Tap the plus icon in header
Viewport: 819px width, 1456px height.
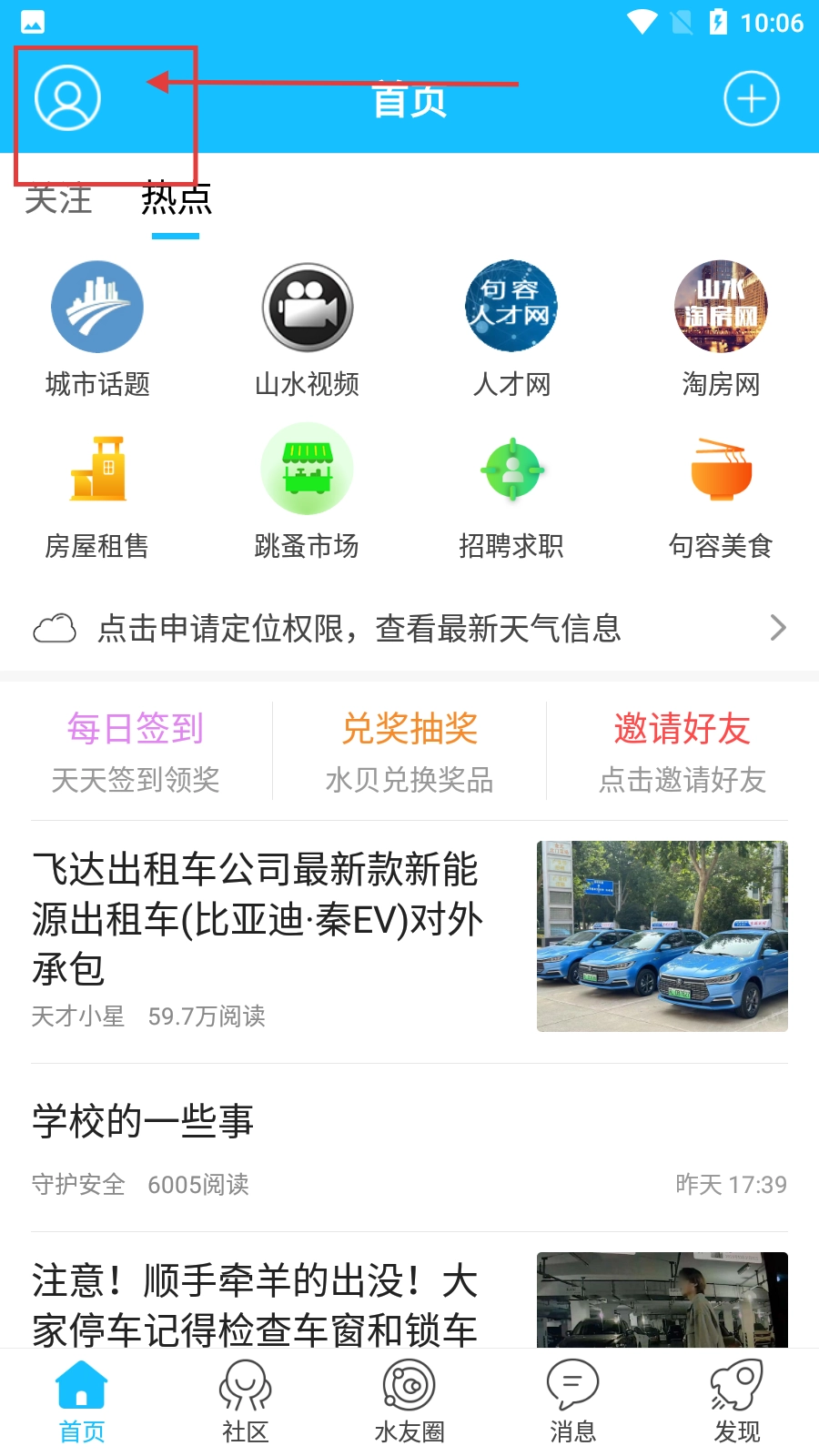[x=751, y=98]
